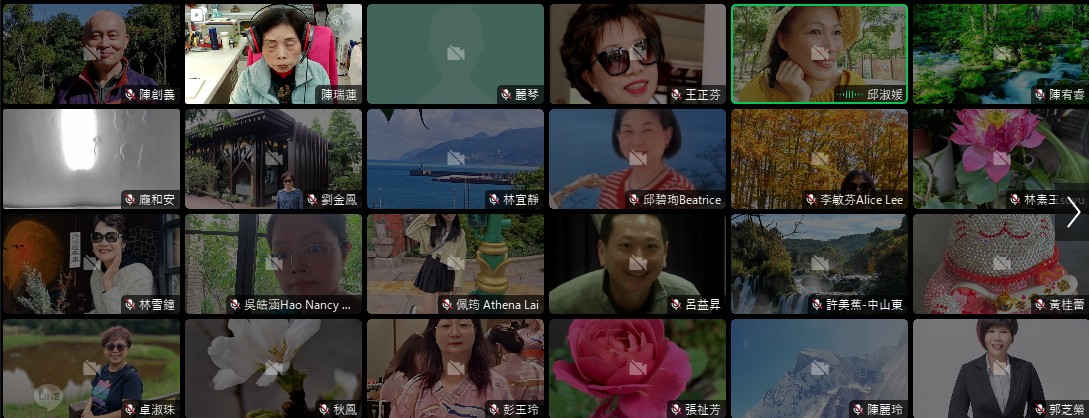This screenshot has height=418, width=1089.
Task: Open 卓淑珠's participant tile
Action: click(91, 368)
